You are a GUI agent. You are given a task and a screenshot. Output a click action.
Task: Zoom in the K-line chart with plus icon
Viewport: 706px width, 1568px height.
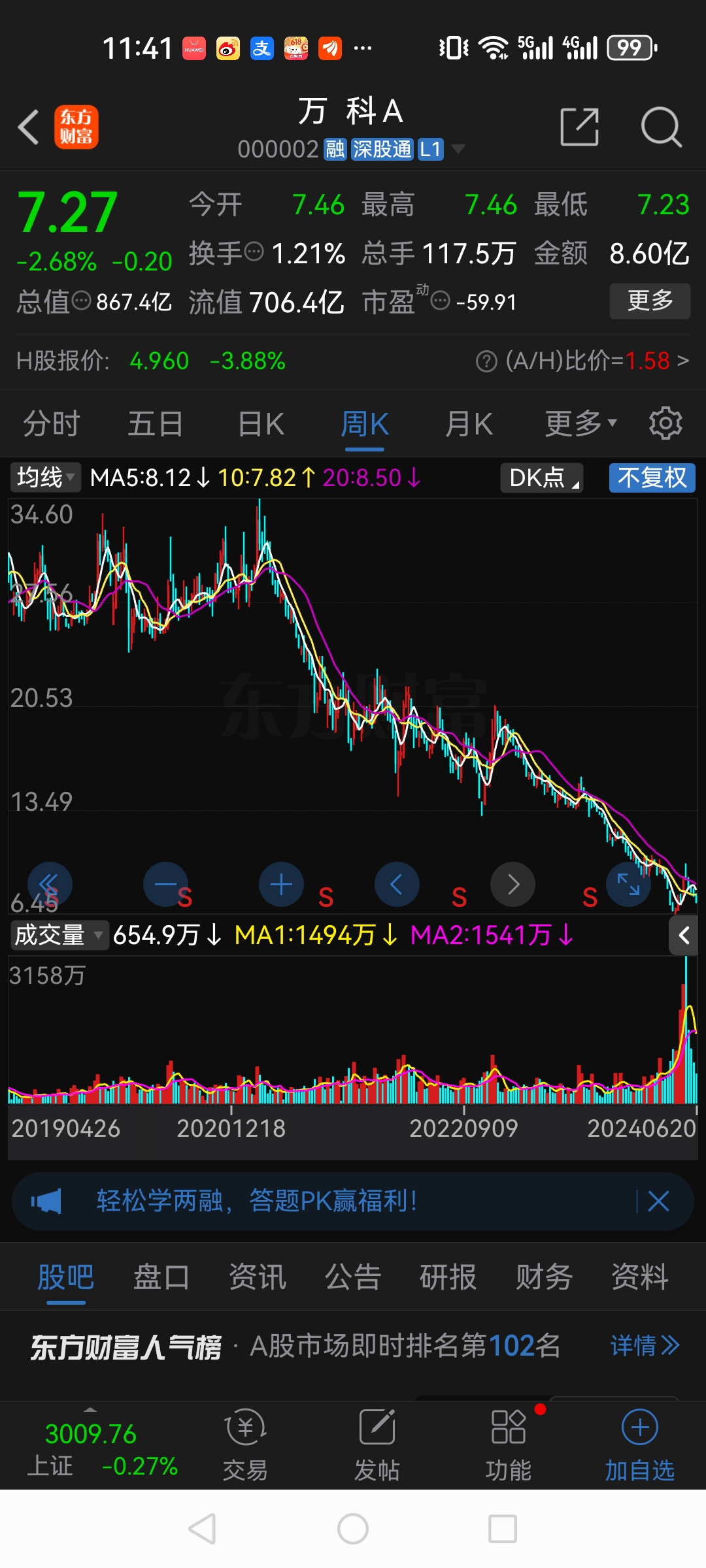[281, 884]
